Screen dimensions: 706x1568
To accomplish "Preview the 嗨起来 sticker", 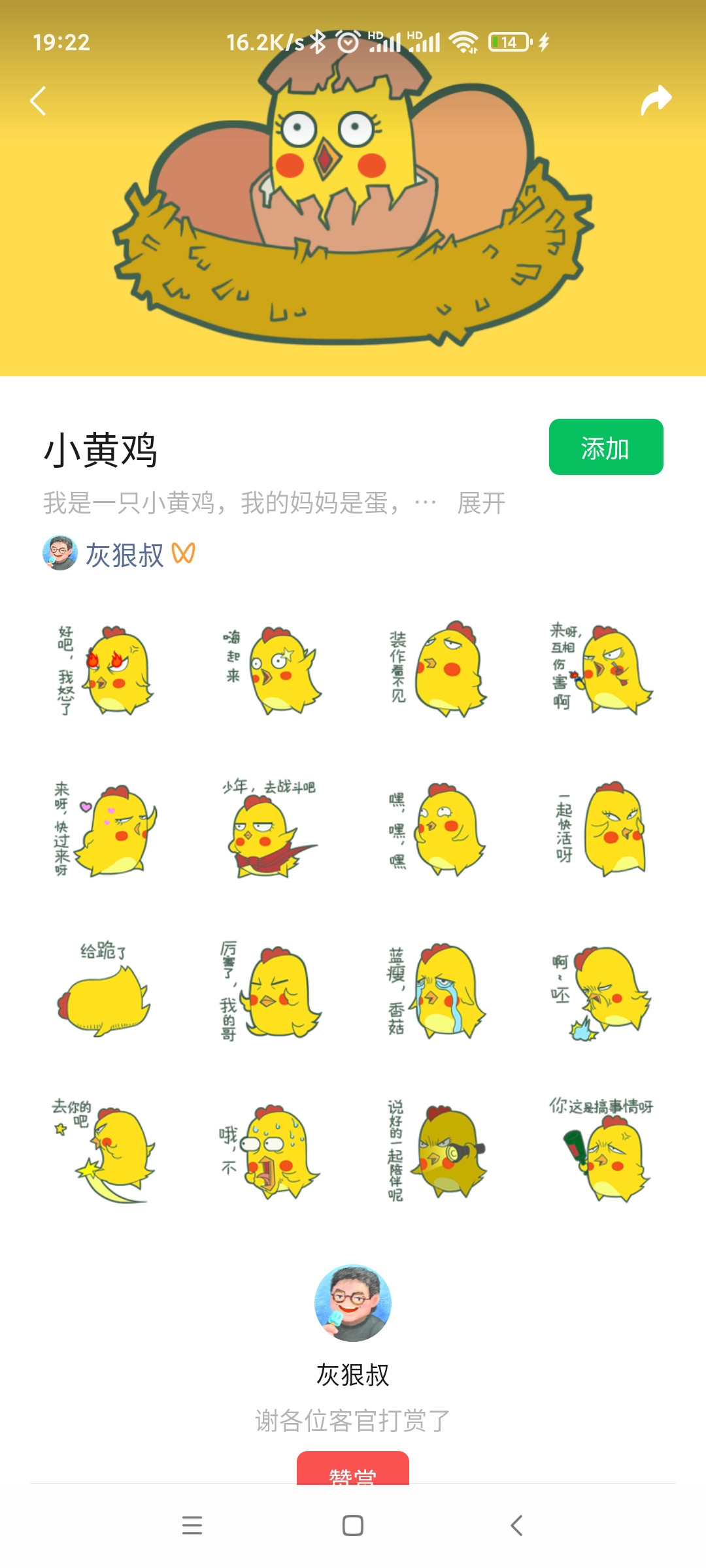I will 271,670.
